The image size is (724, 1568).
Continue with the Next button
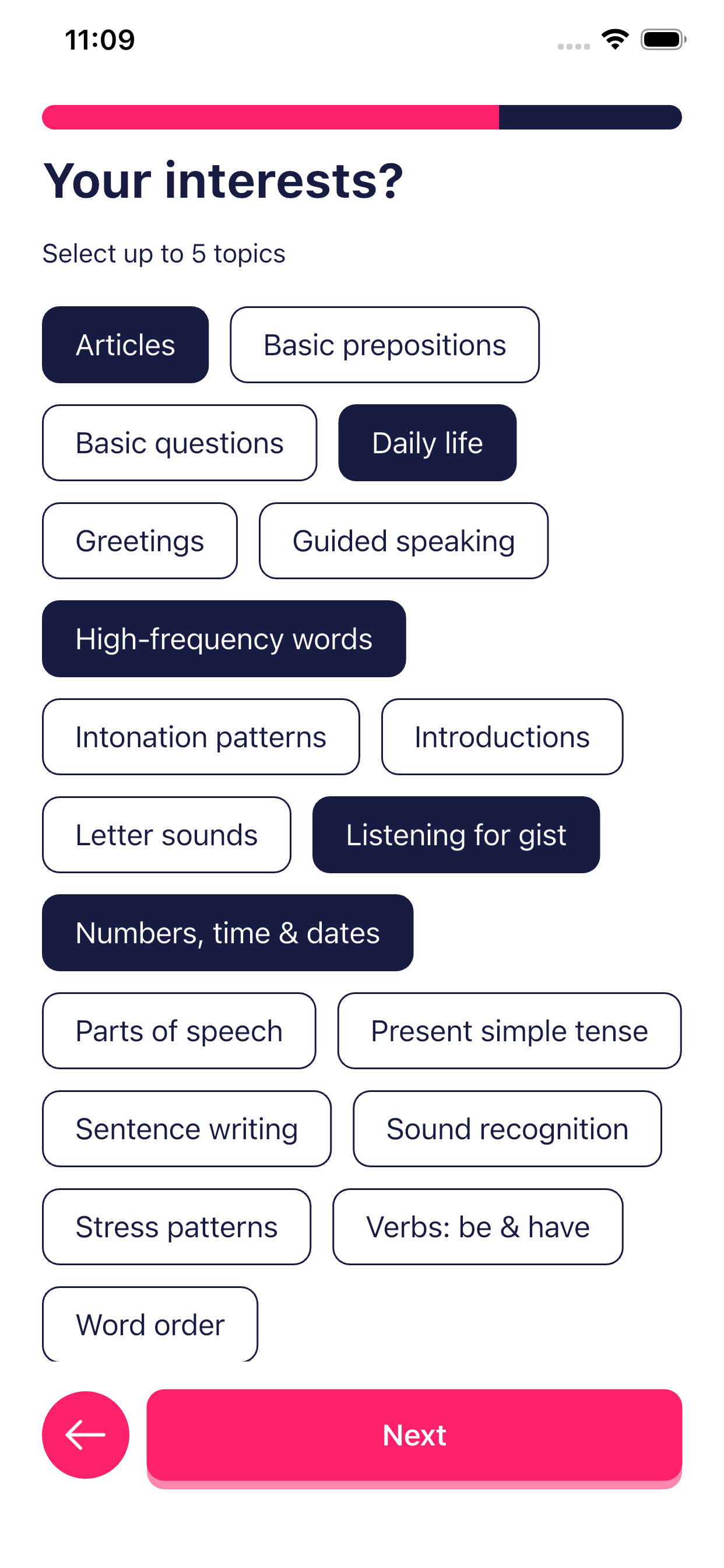414,1434
